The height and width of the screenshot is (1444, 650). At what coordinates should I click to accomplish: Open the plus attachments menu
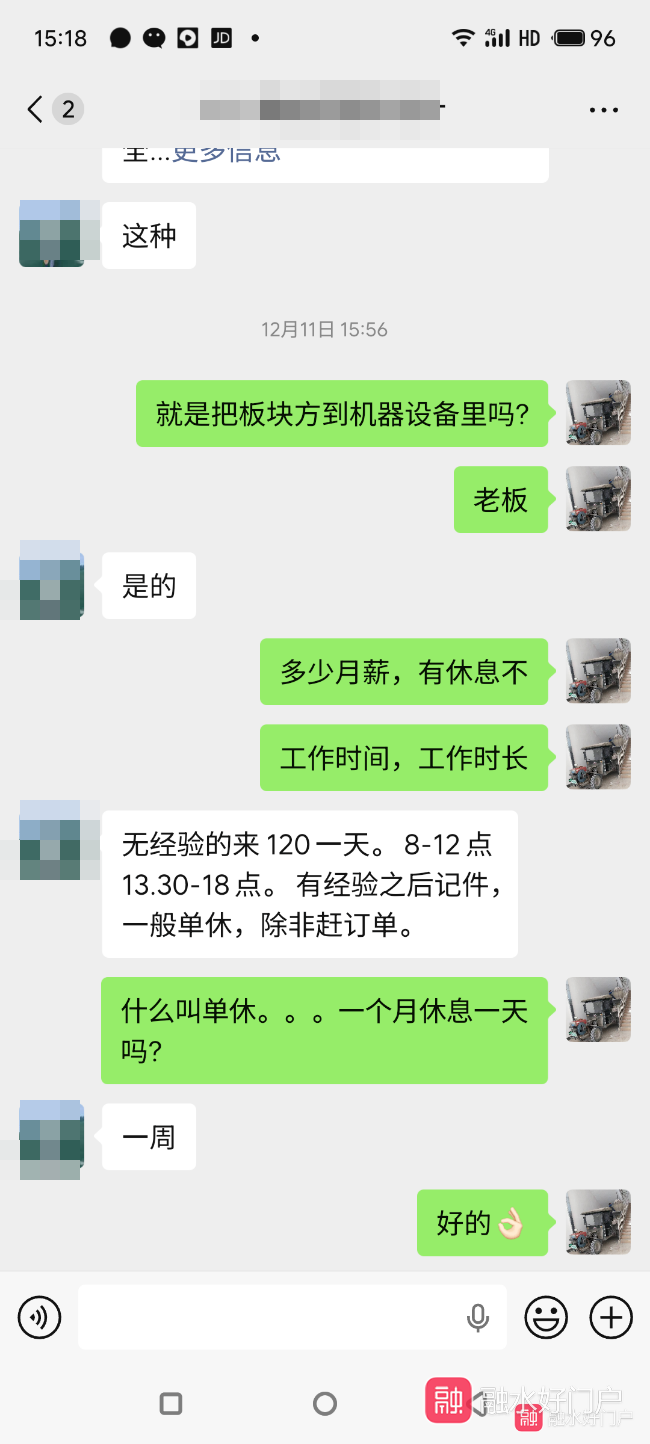coord(611,1317)
